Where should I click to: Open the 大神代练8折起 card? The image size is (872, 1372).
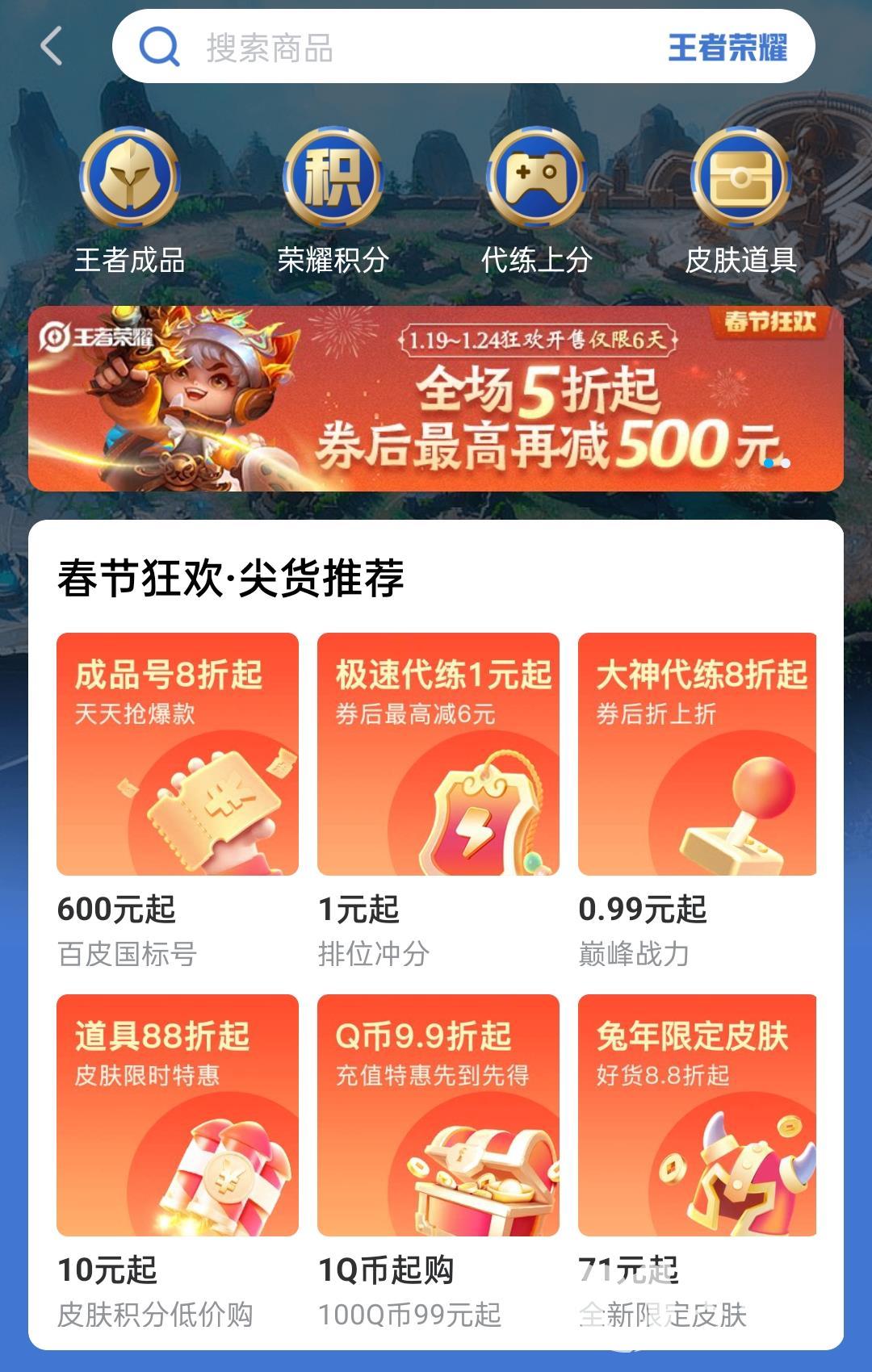point(698,755)
